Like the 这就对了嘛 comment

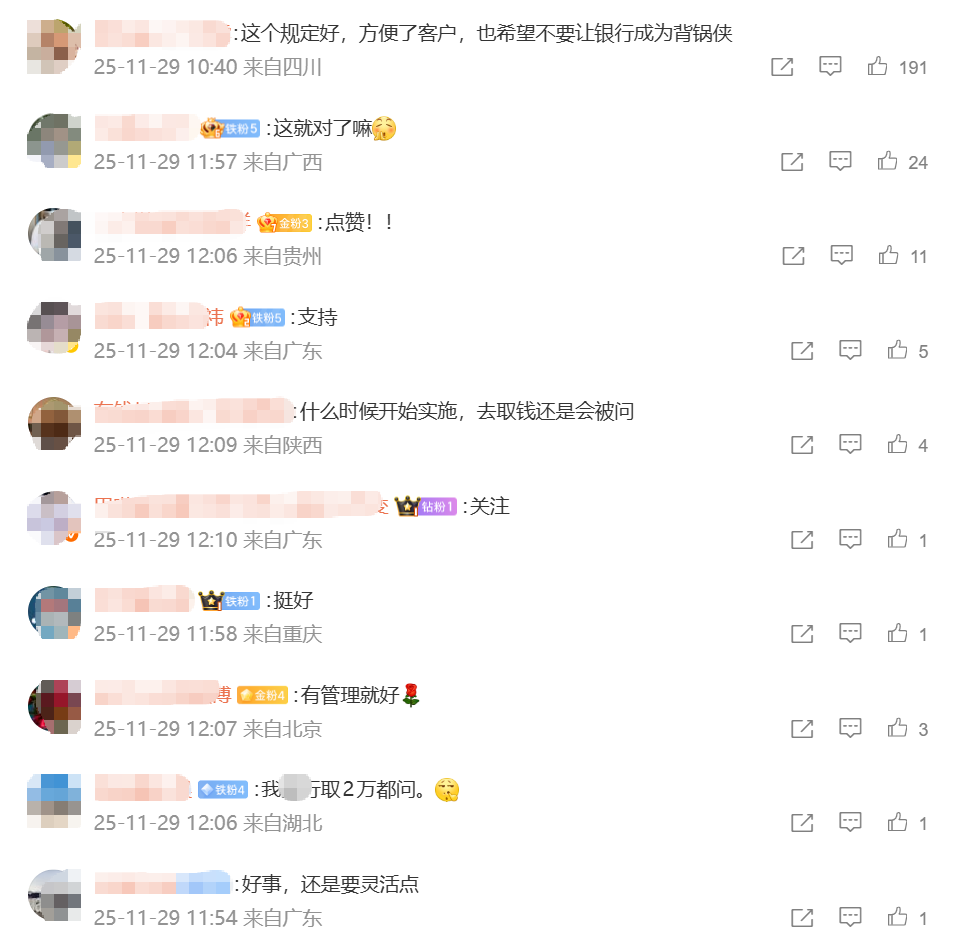click(887, 161)
